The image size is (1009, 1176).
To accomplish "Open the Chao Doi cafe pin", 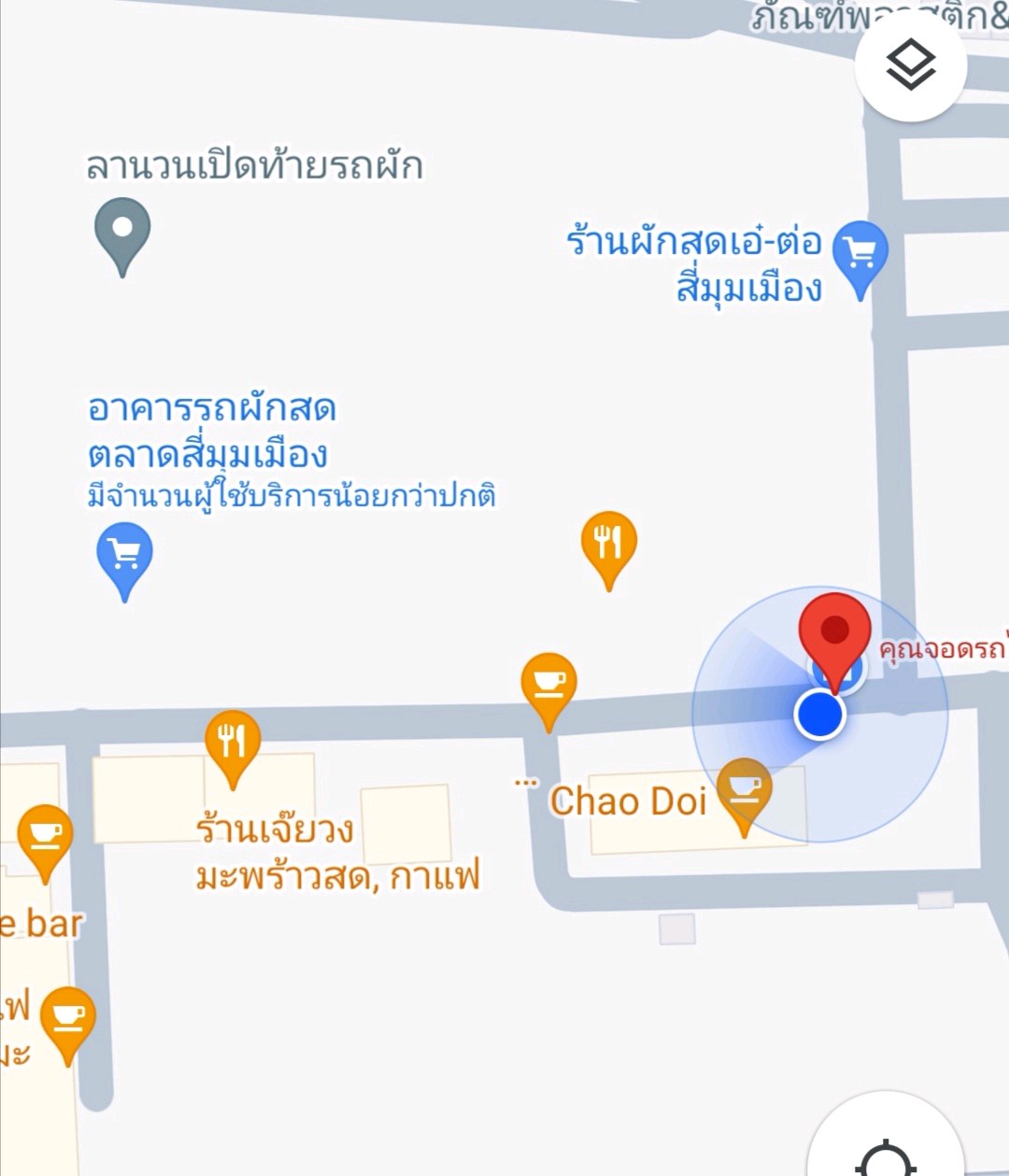I will point(744,789).
